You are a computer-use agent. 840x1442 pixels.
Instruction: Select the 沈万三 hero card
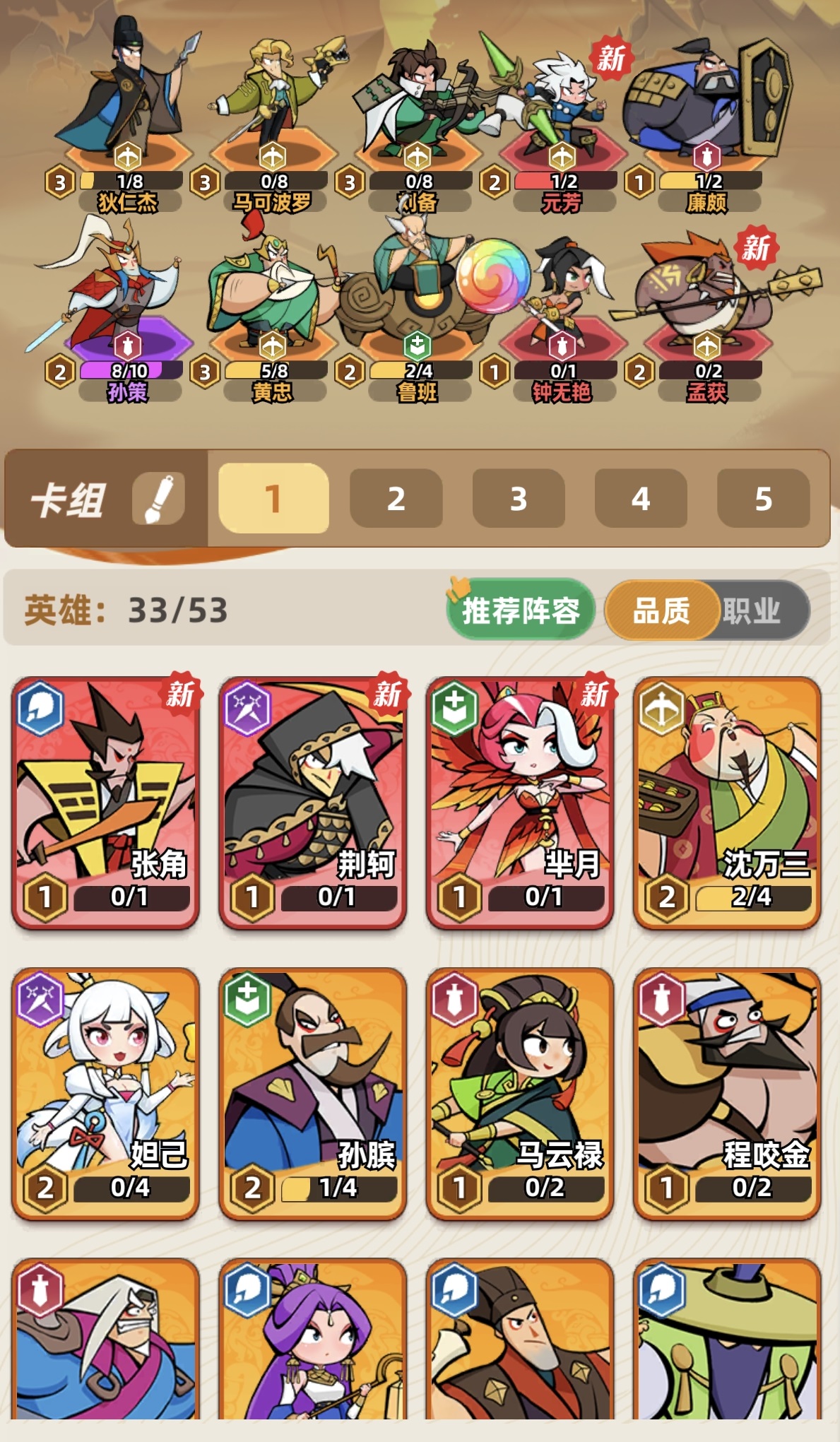click(727, 802)
